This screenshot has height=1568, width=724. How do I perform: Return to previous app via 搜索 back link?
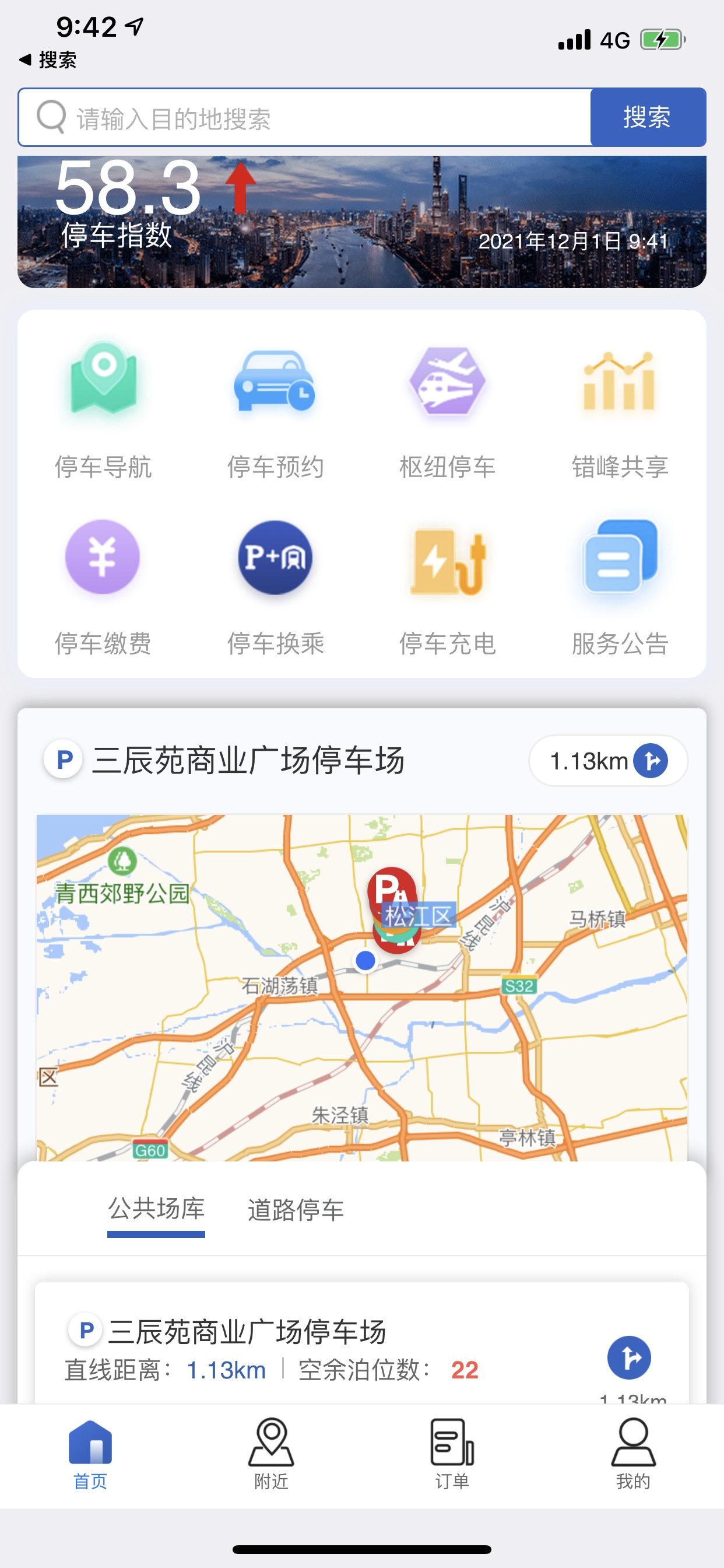(x=48, y=60)
